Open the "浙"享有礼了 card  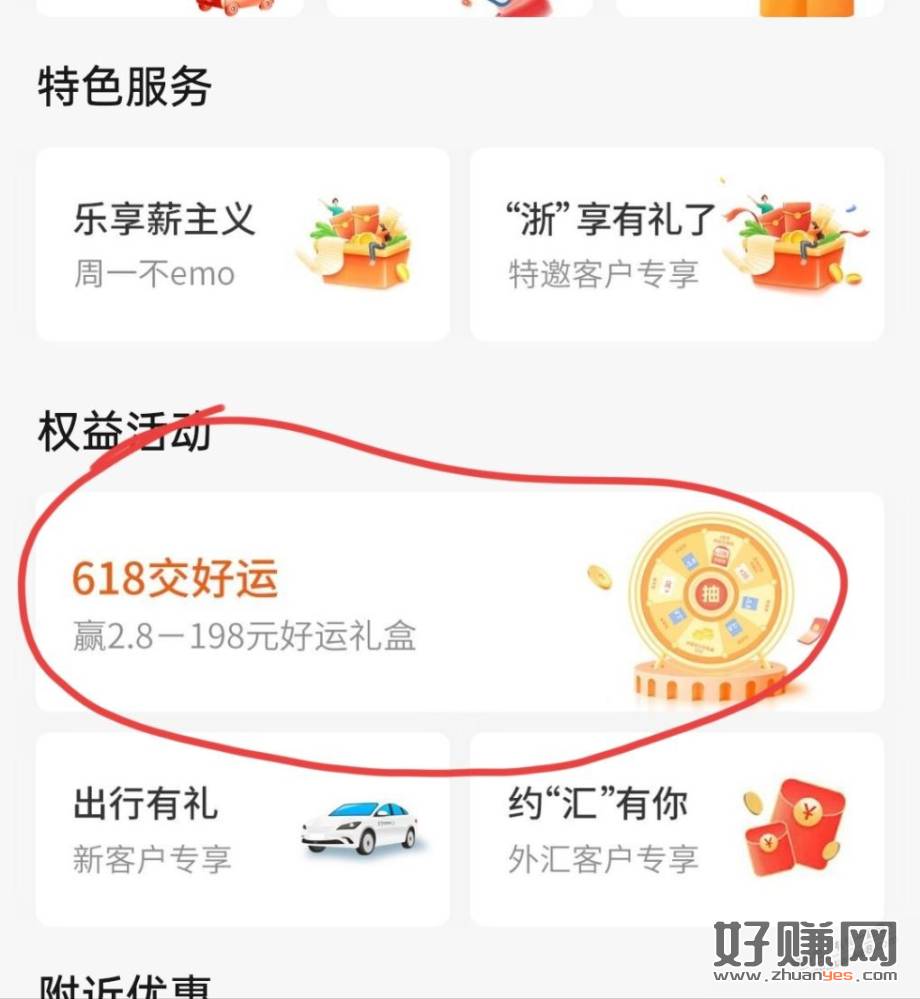[676, 245]
